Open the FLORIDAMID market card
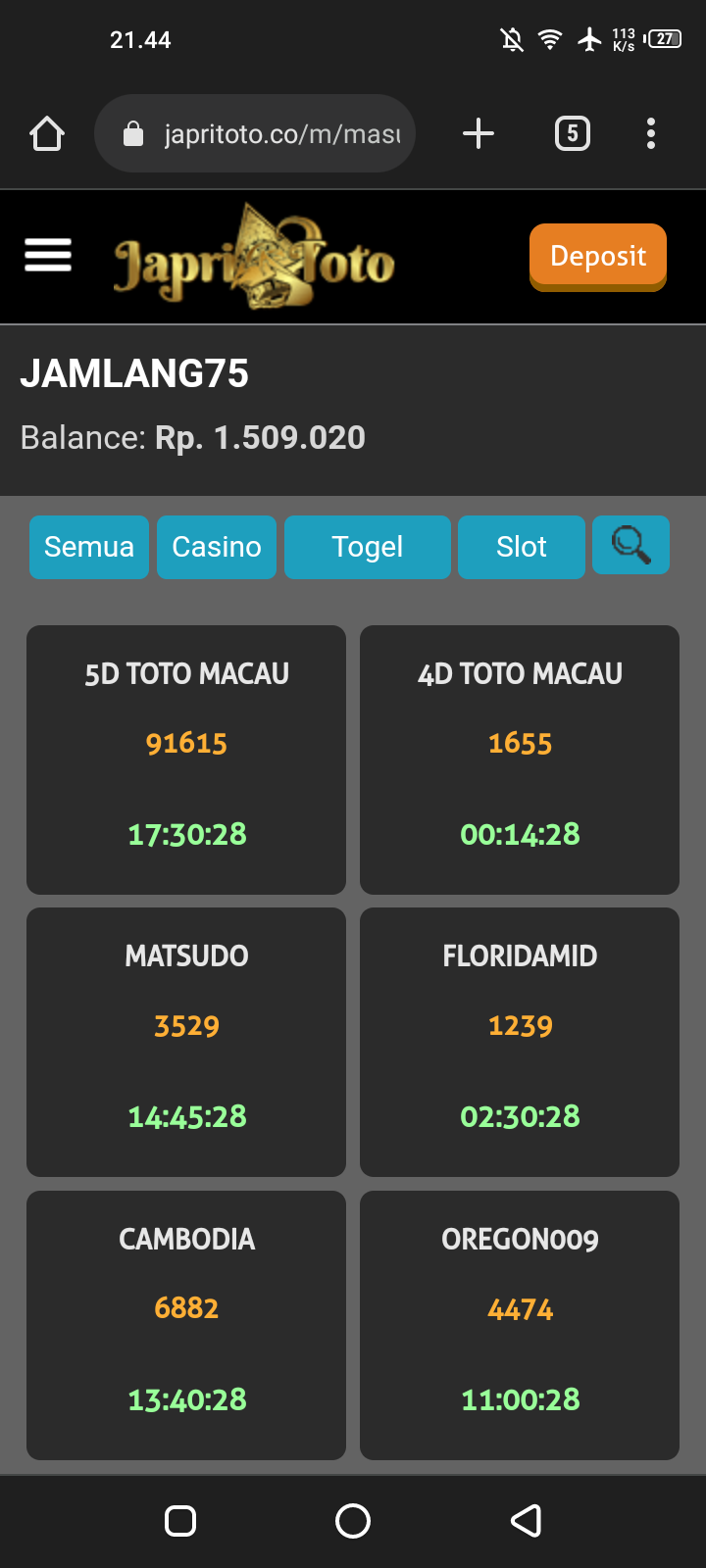 520,1042
